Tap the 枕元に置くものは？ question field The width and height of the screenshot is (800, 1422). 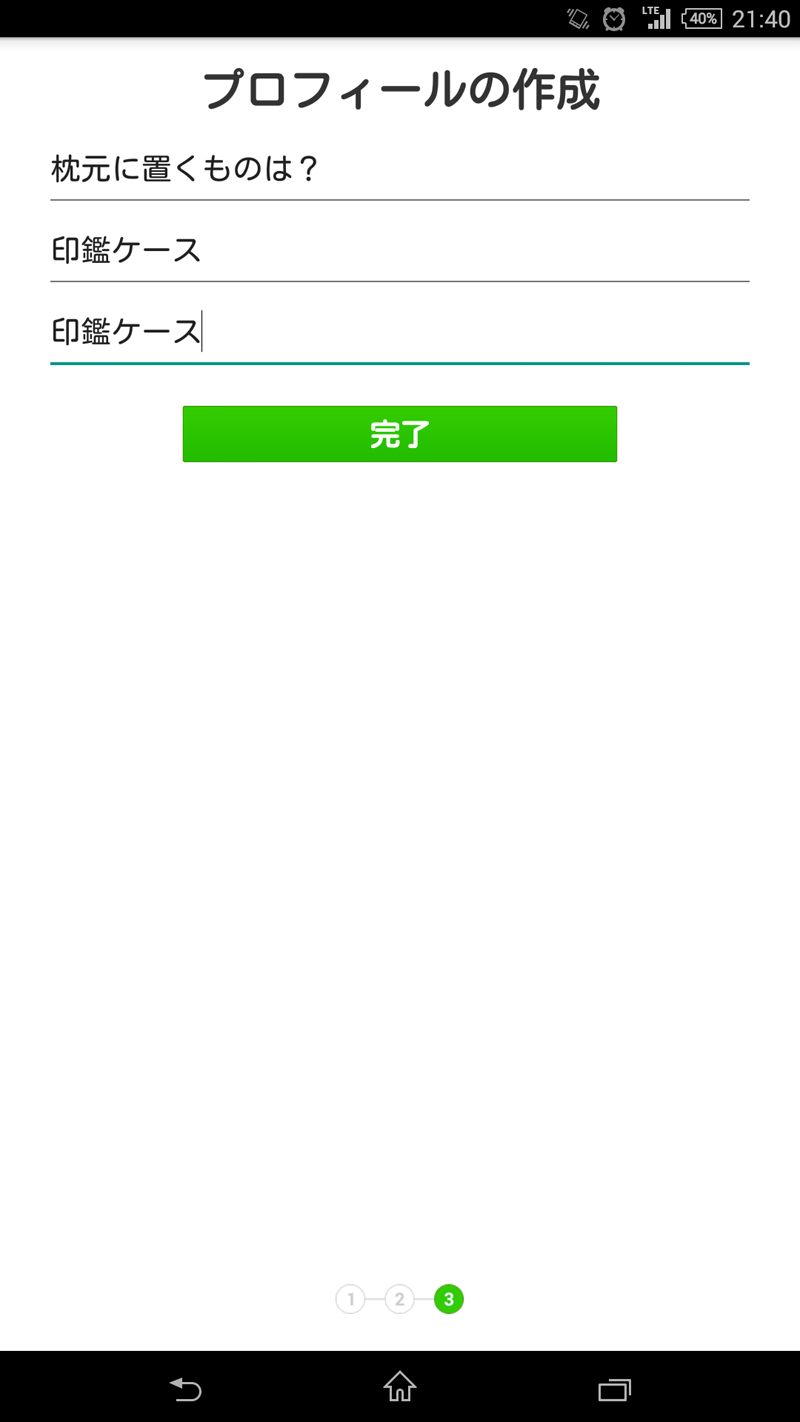400,169
